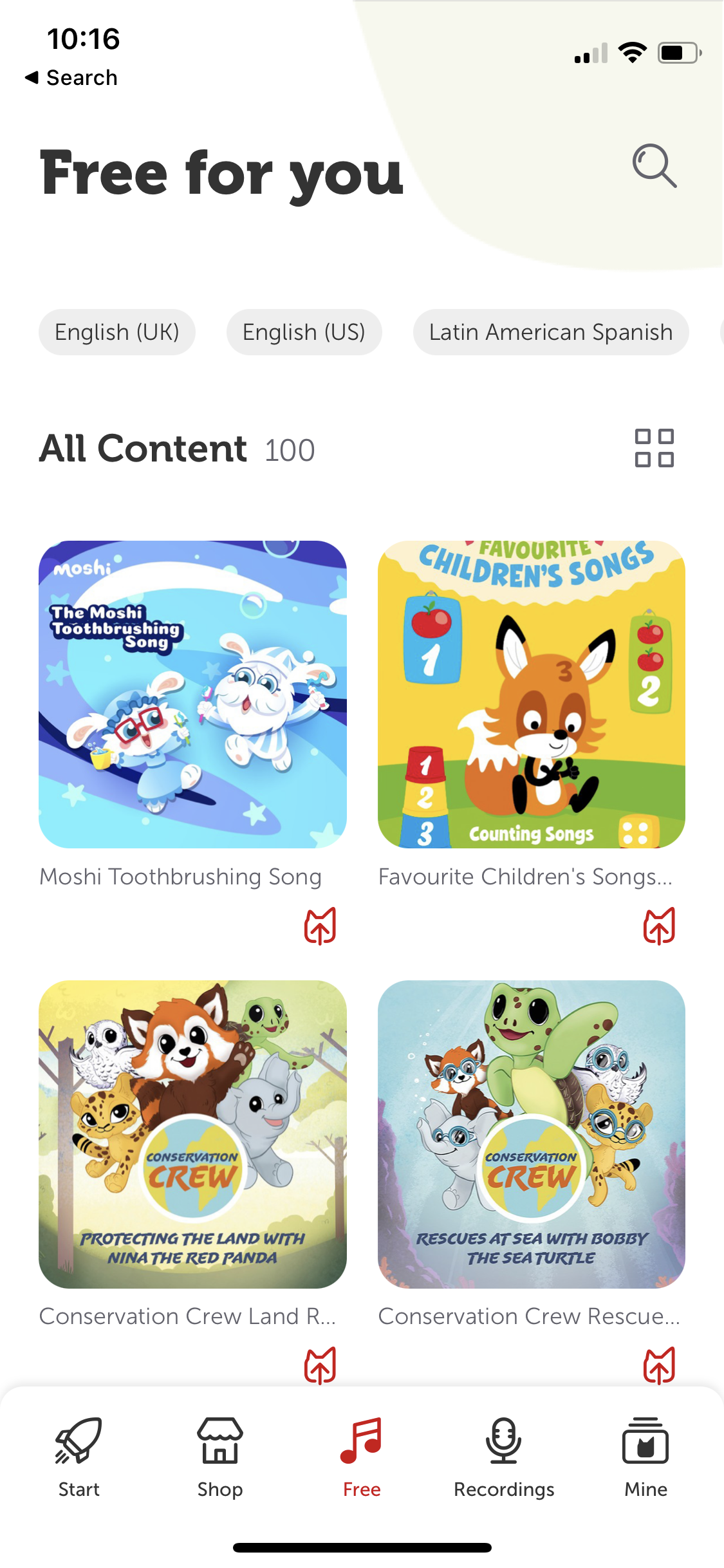Tap upload icon under Moshi Toothbrushing Song

point(320,926)
